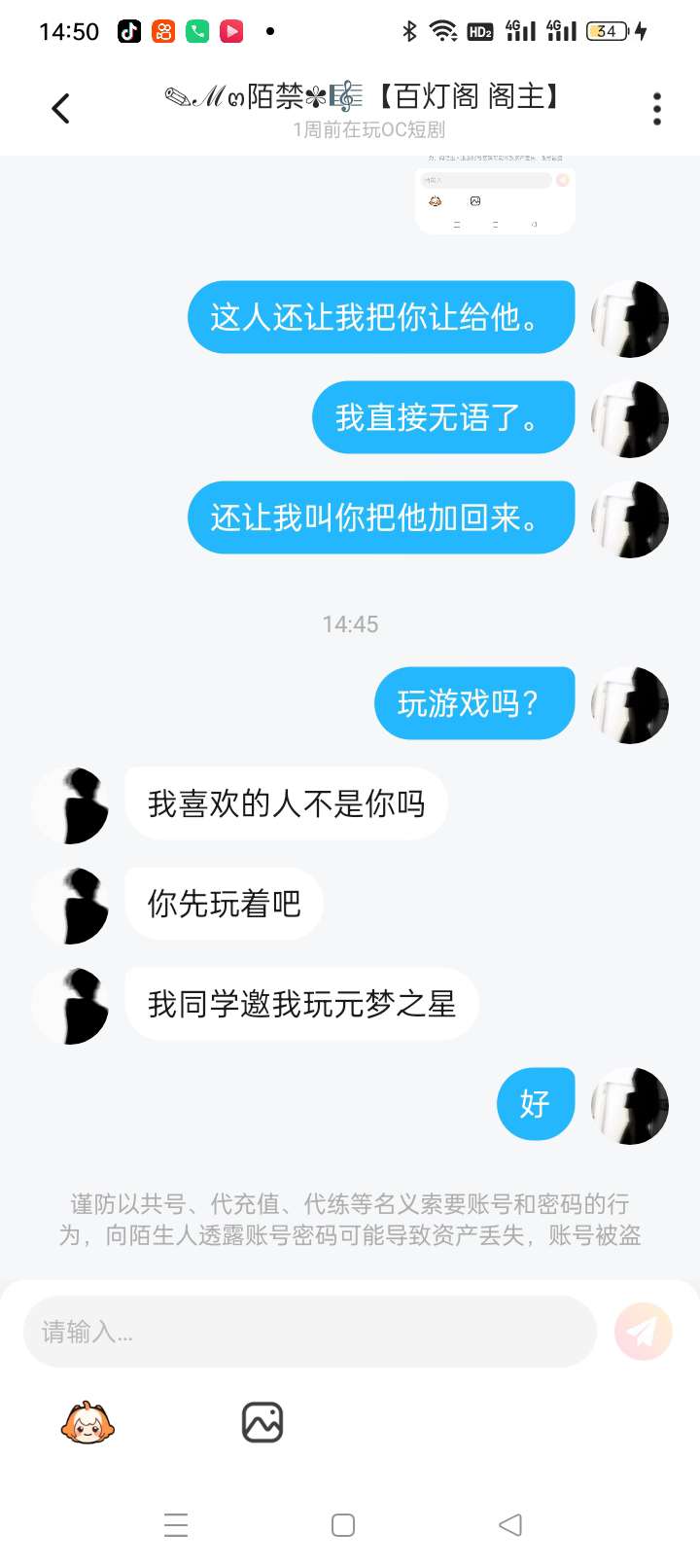Screen dimensions: 700x1568
Task: Tap the system home button
Action: [x=343, y=1525]
